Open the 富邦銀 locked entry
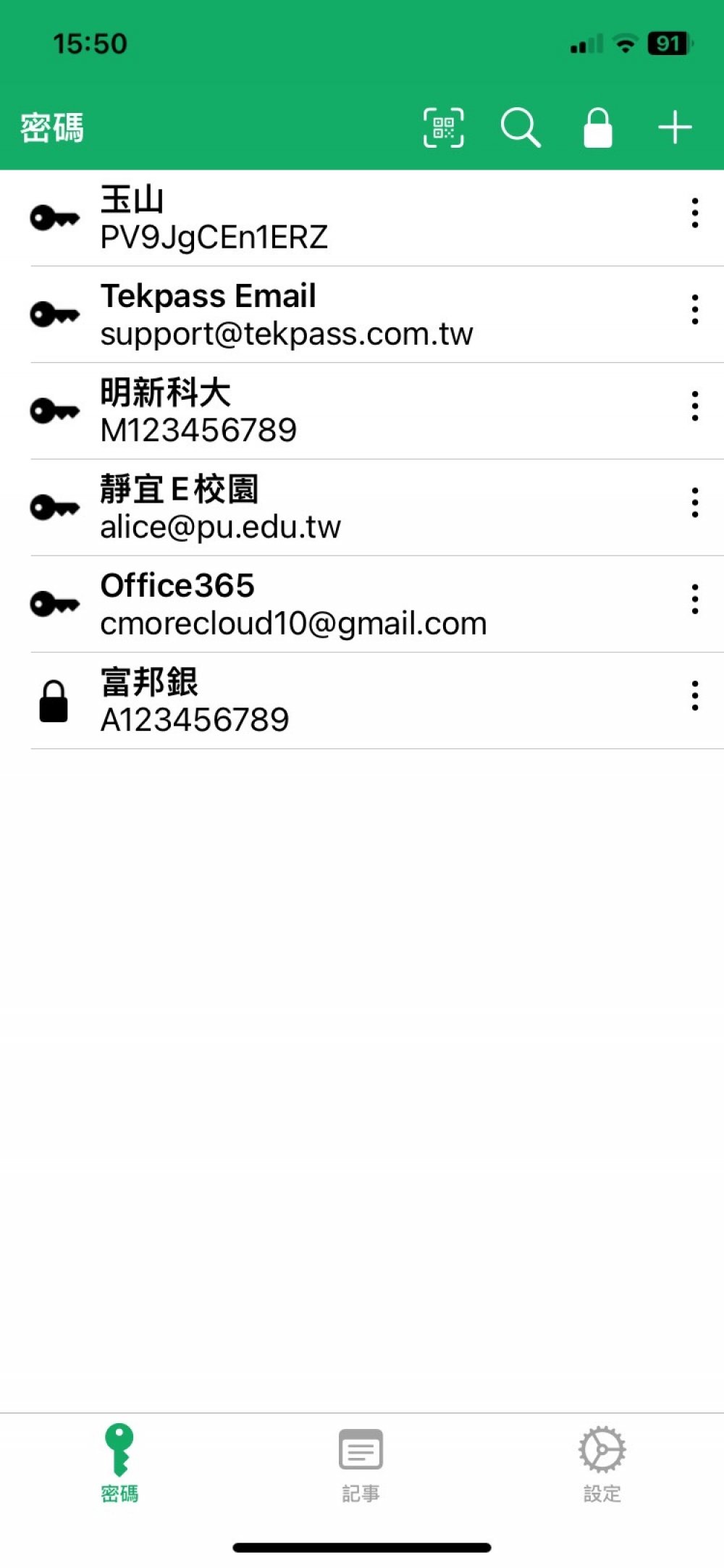724x1568 pixels. (290, 700)
